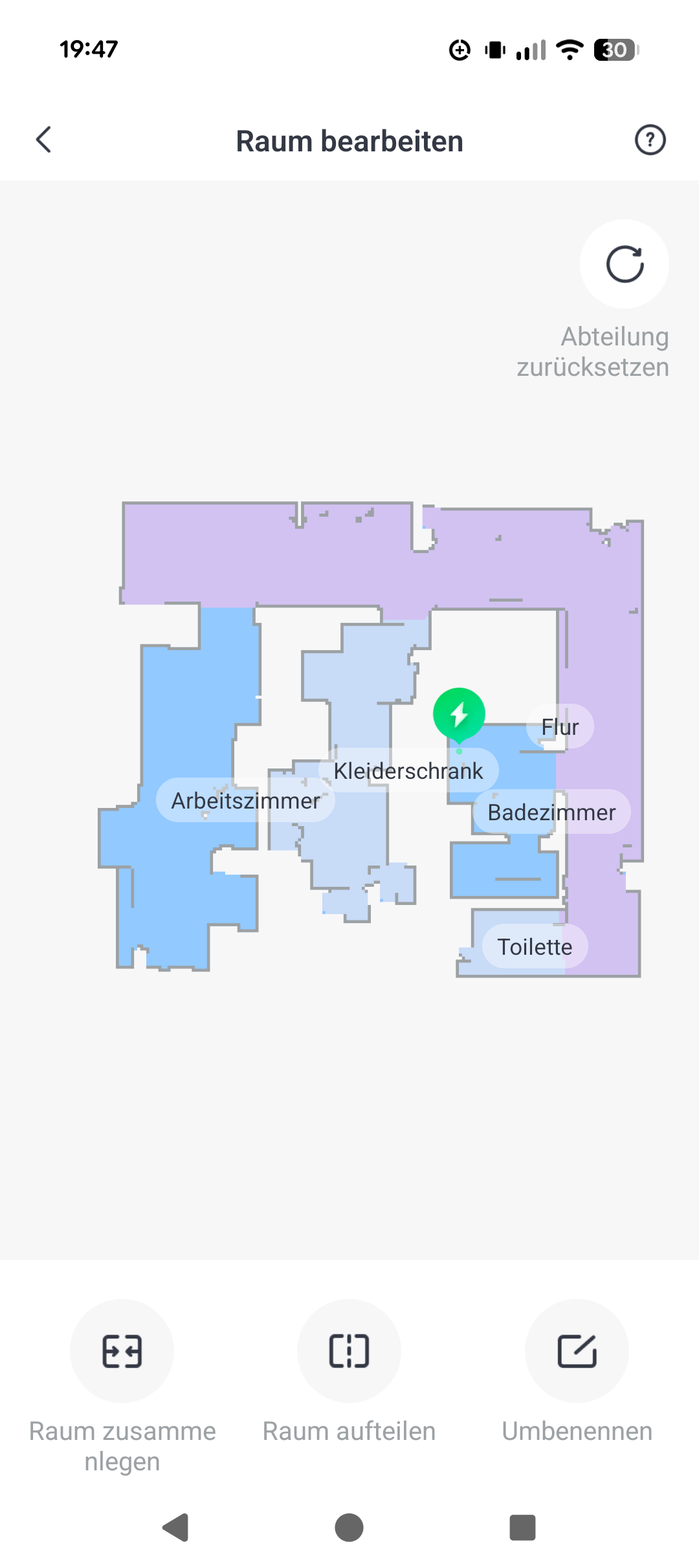
Task: Go back from Raum bearbeiten
Action: coord(43,140)
